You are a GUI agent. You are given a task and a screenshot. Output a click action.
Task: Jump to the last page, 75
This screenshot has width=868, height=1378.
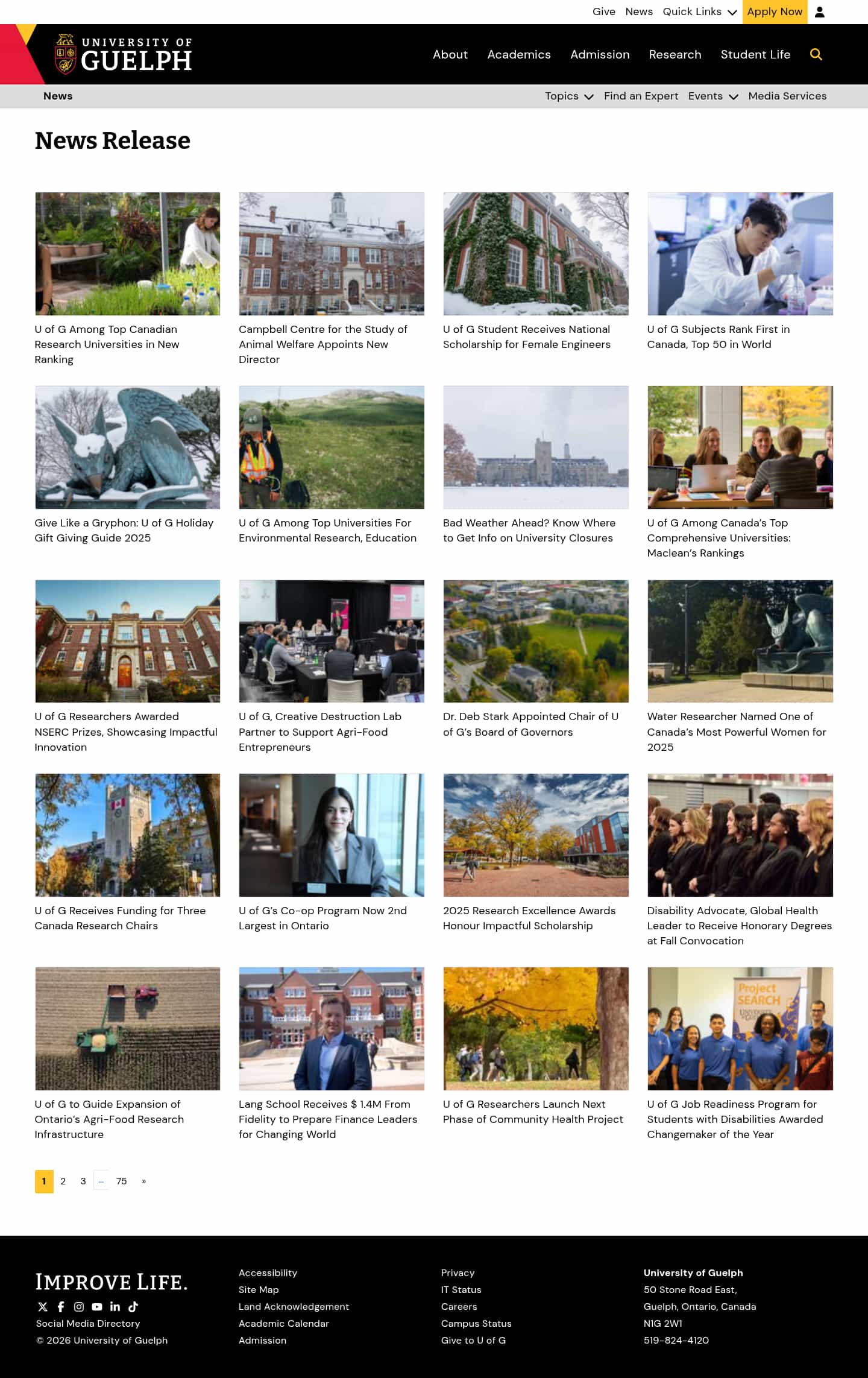point(121,1181)
